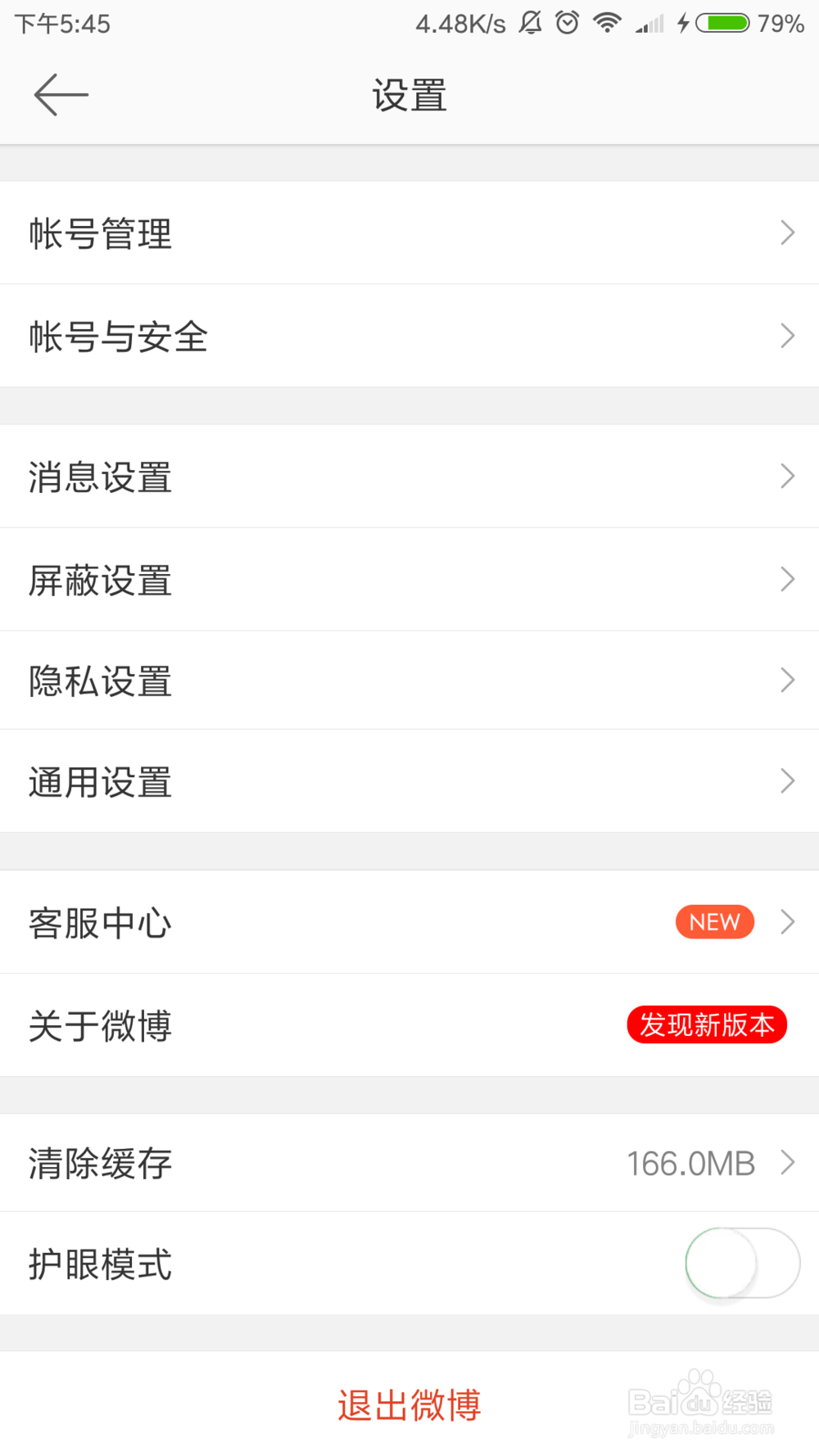Open 屏蔽设置 block settings

409,579
